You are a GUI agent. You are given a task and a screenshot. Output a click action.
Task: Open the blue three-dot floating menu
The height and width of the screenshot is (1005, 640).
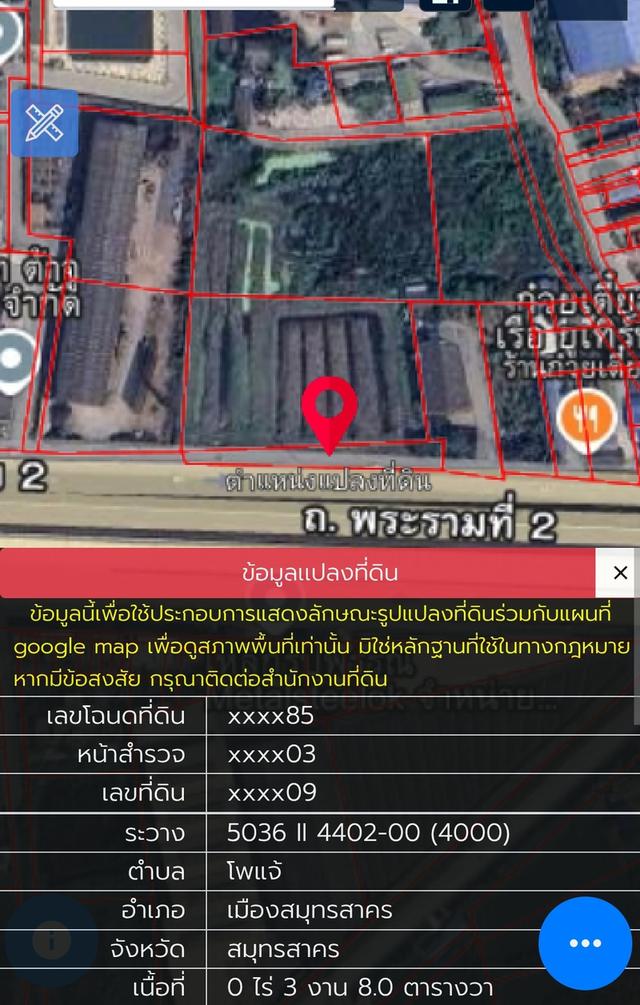coord(585,943)
